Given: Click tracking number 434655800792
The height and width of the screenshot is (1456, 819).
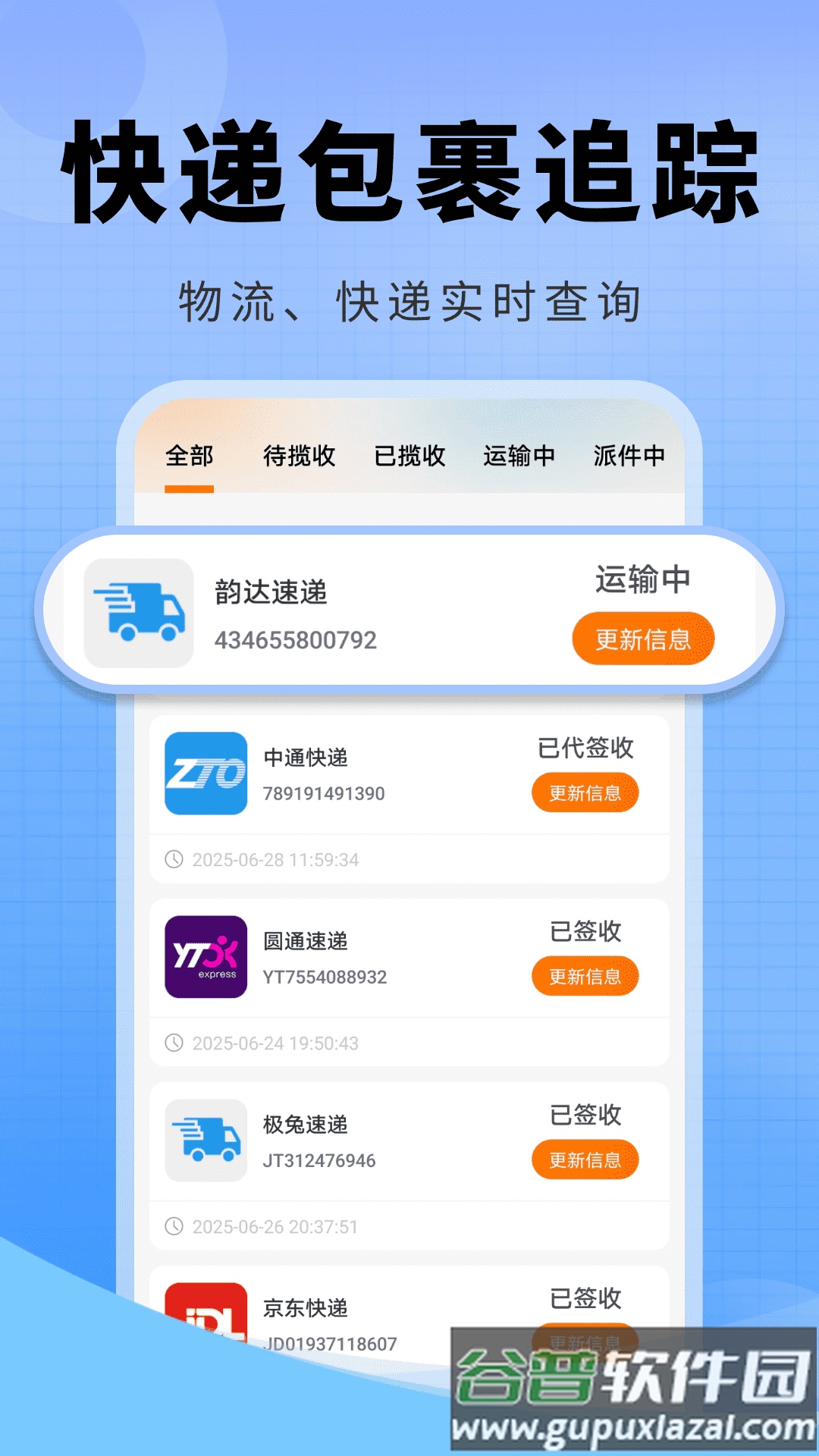Looking at the screenshot, I should point(297,639).
